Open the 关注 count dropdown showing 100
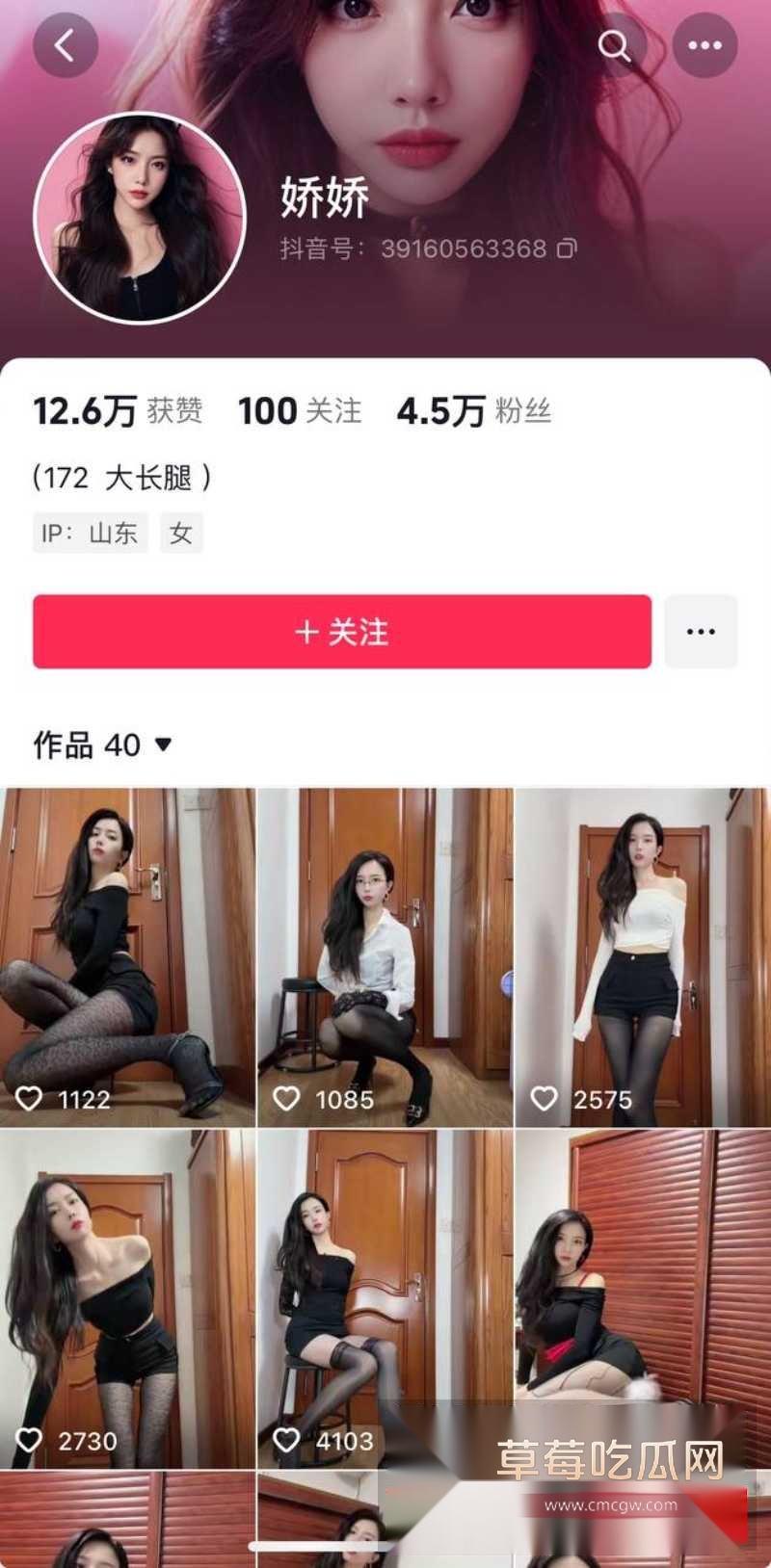 [300, 411]
